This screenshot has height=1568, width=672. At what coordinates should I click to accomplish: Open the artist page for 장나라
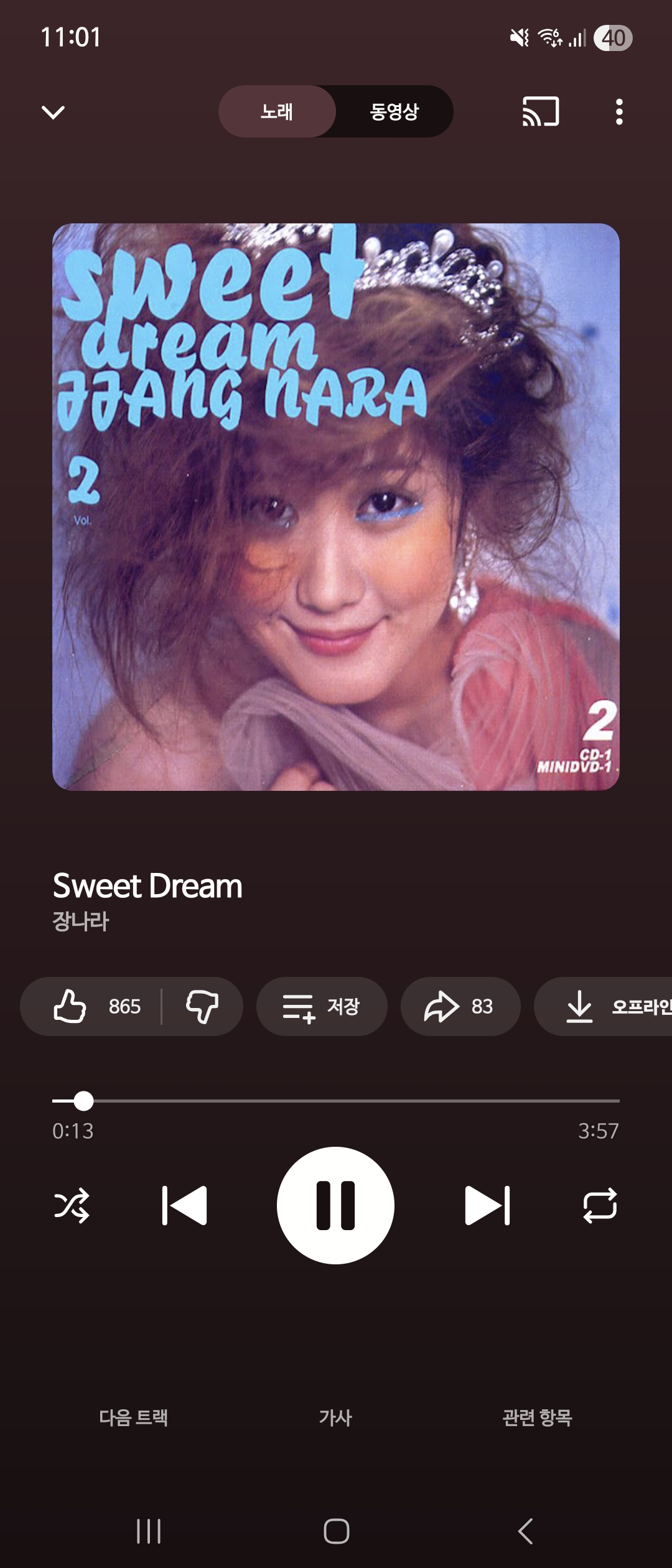81,922
